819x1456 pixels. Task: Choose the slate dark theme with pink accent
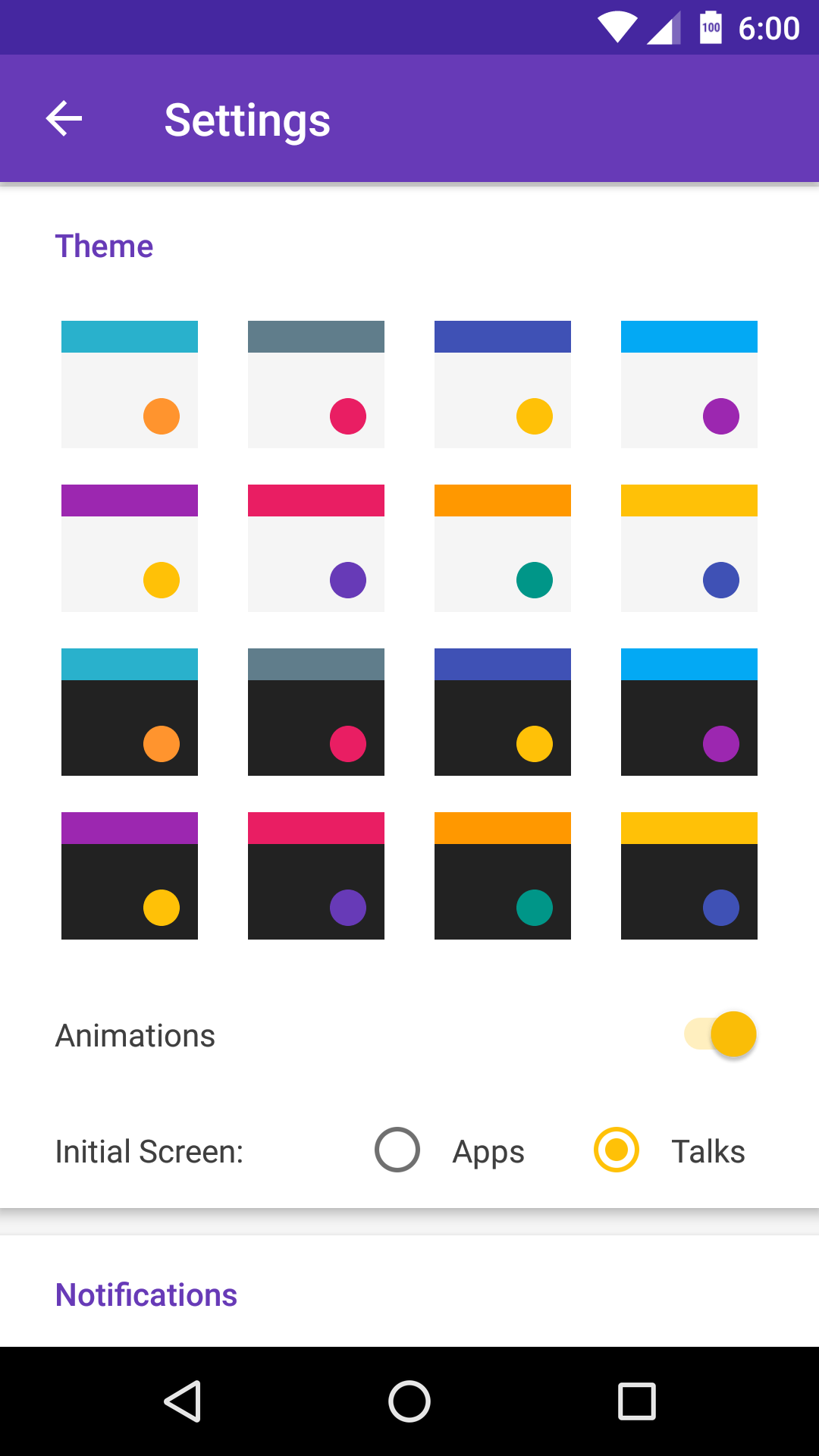315,711
